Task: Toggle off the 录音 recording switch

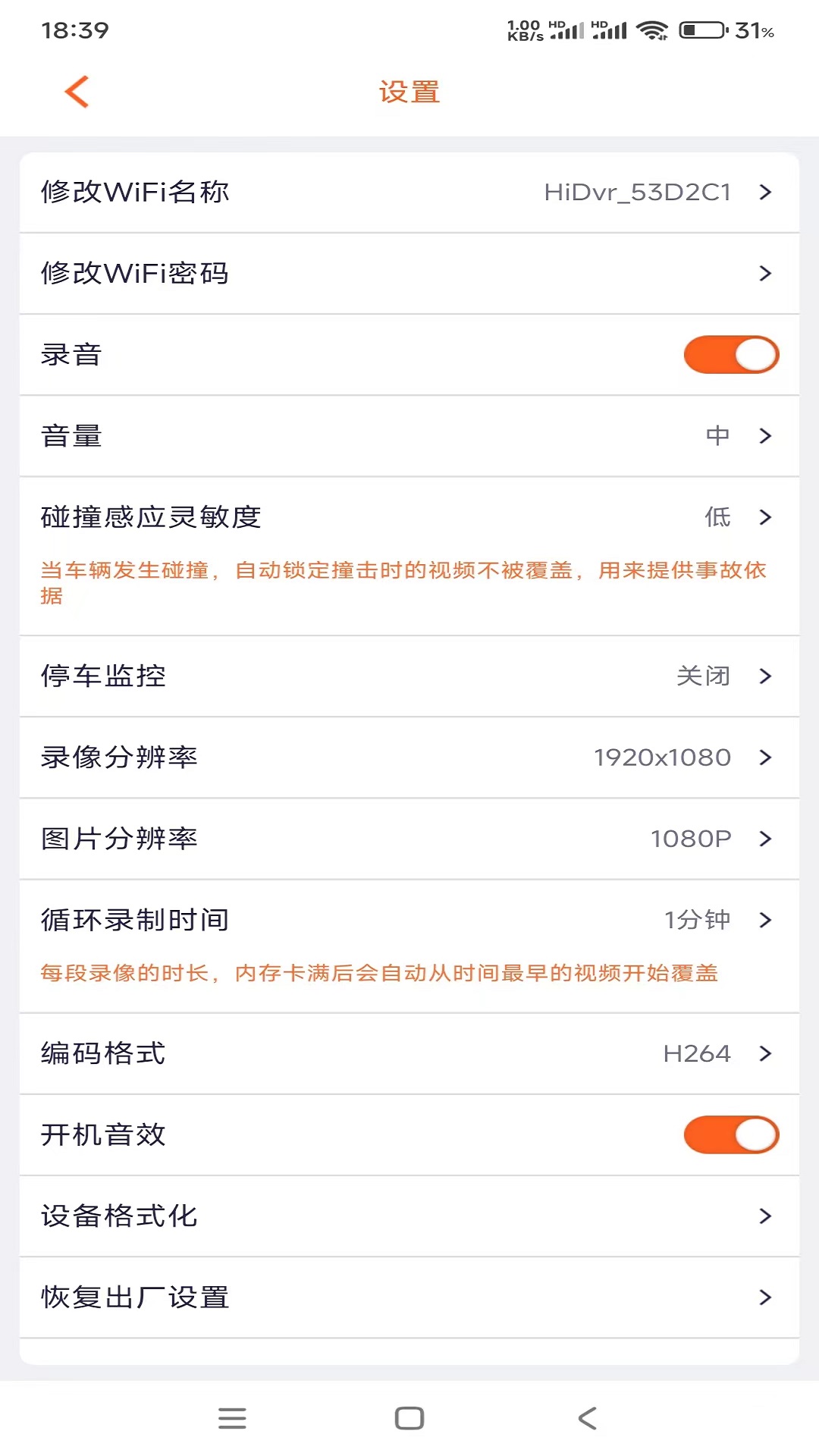Action: (x=730, y=353)
